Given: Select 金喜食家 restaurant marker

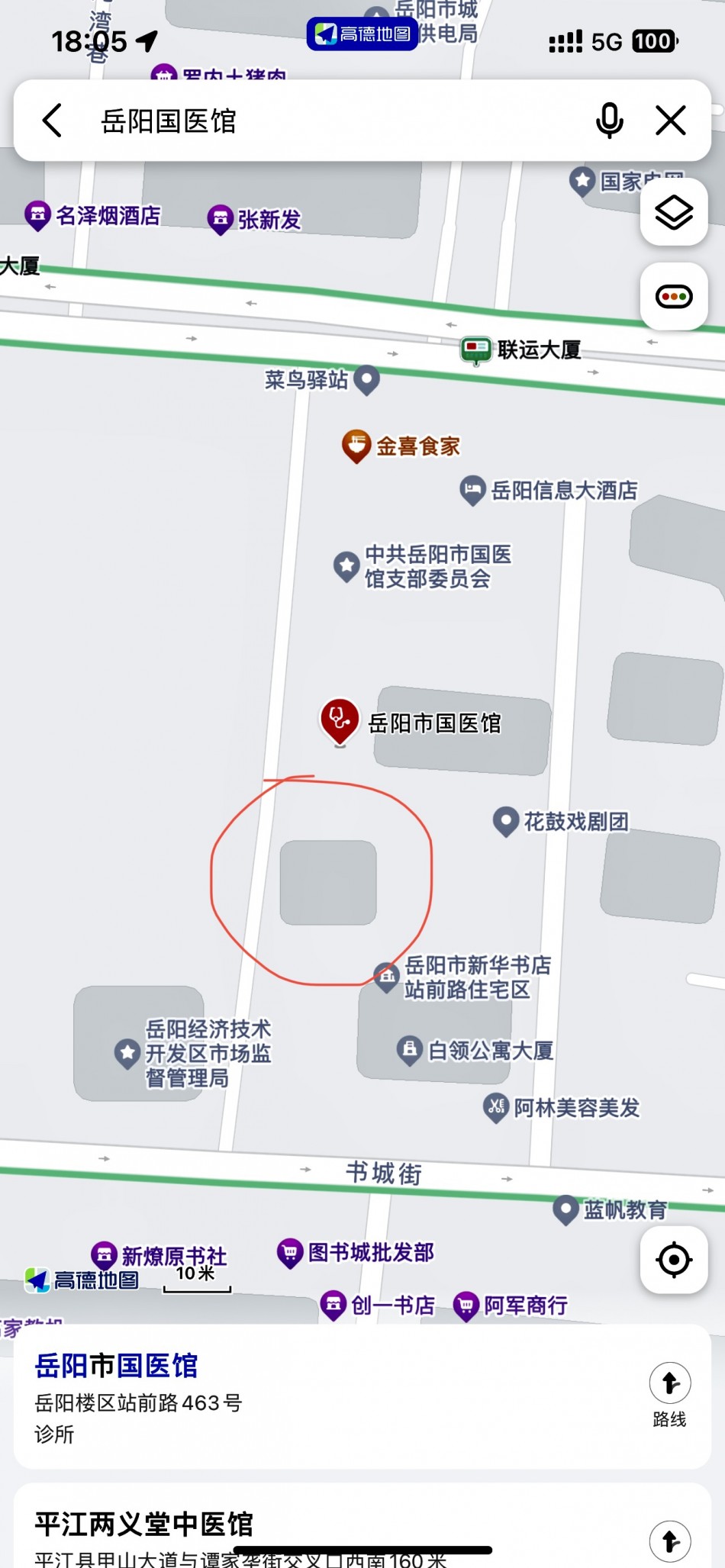Looking at the screenshot, I should 356,446.
